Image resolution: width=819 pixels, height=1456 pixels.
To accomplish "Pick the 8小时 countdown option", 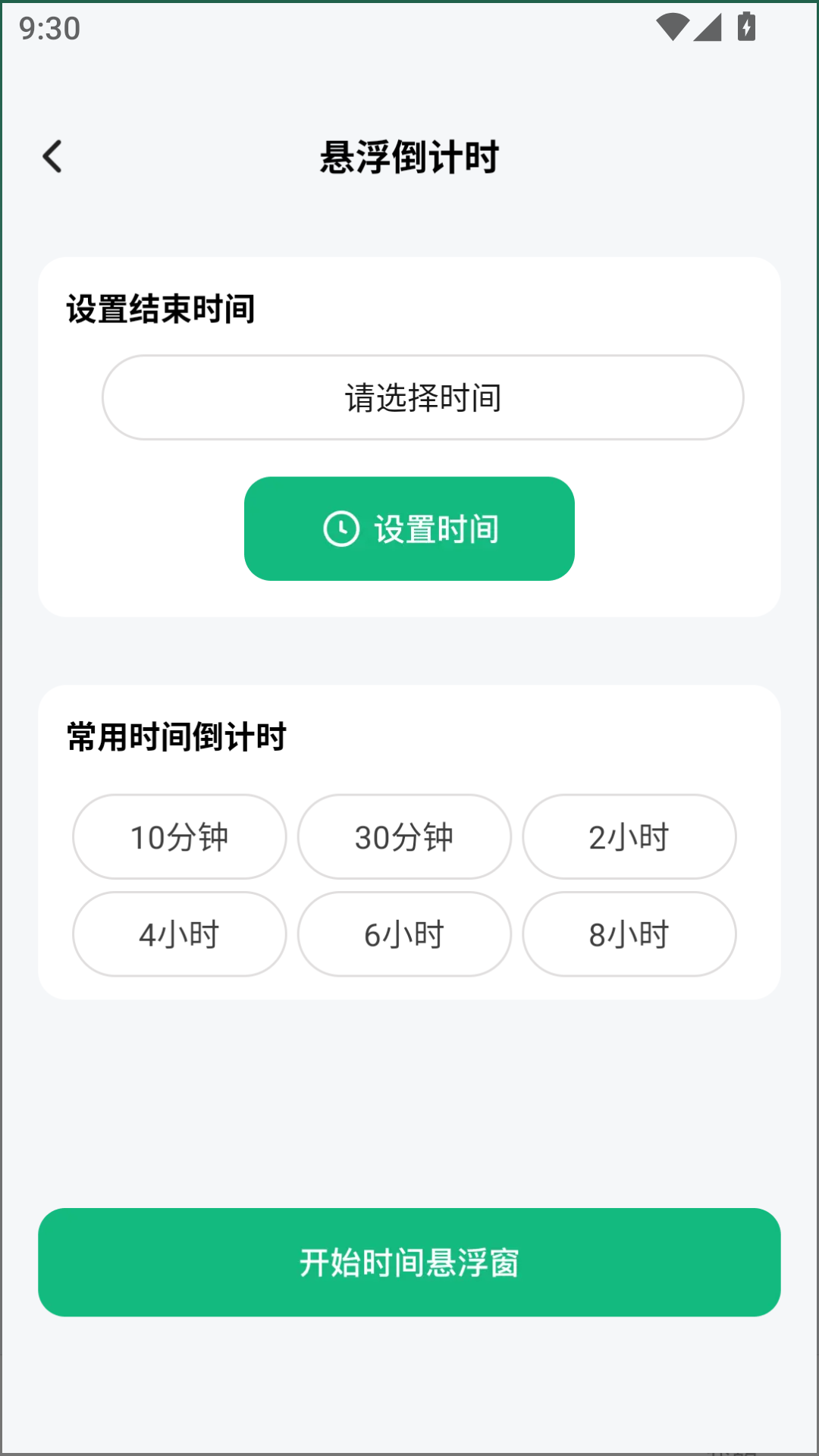I will 629,934.
